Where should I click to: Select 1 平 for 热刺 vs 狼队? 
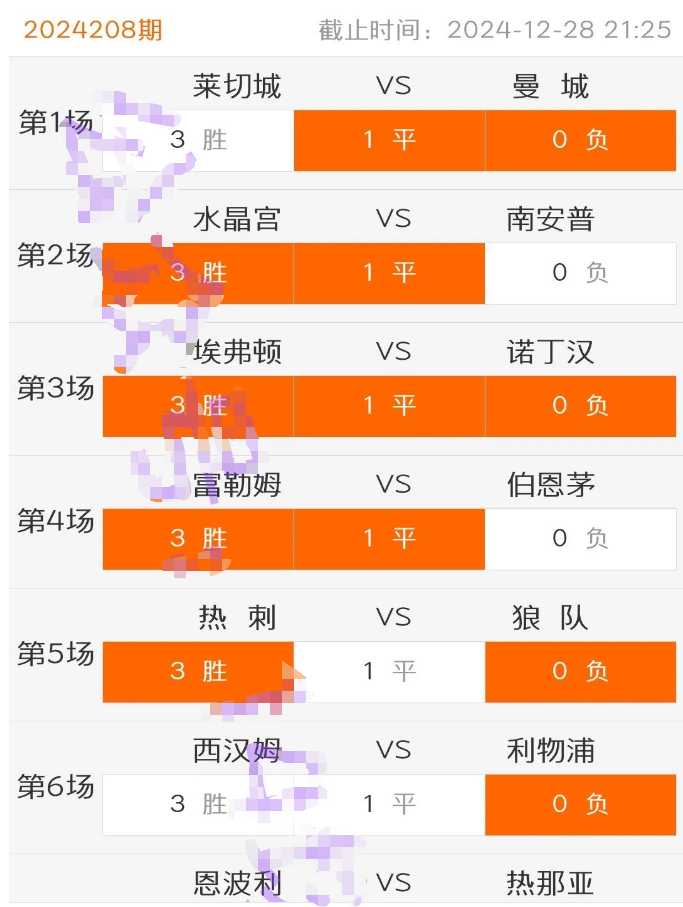389,671
